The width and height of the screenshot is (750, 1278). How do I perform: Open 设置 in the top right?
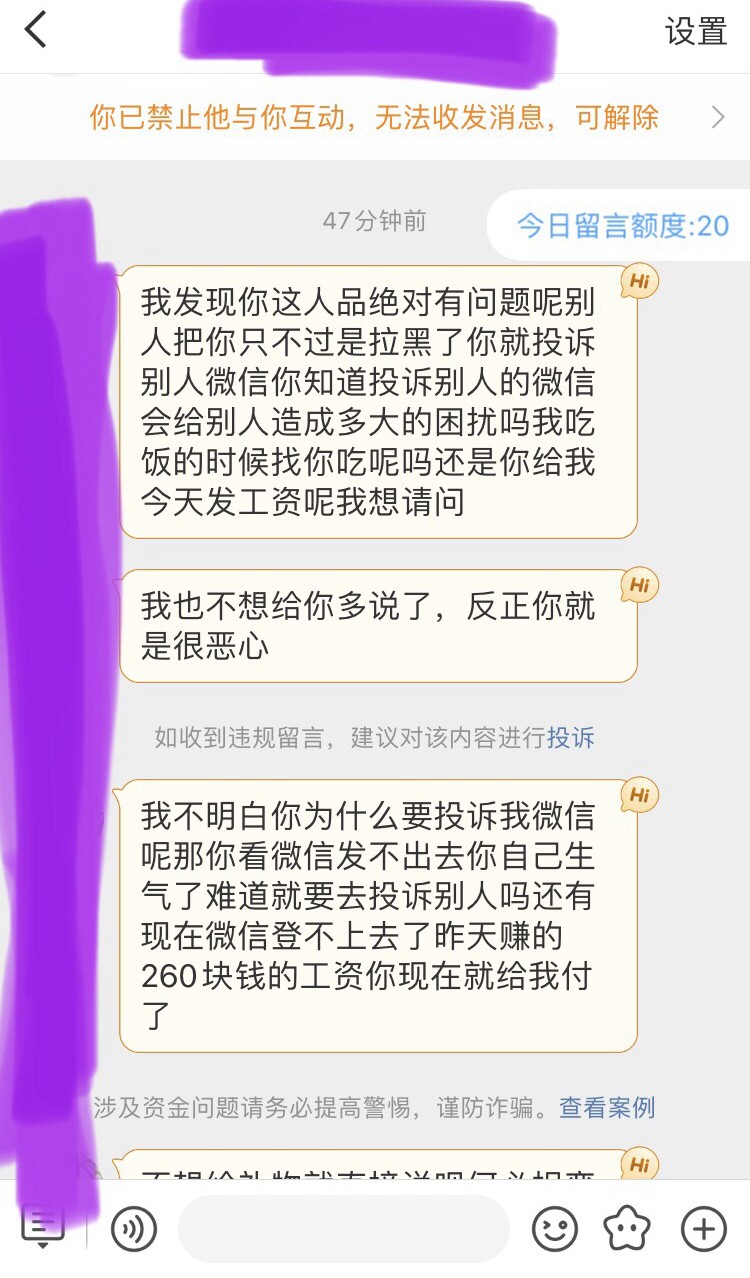pyautogui.click(x=695, y=32)
